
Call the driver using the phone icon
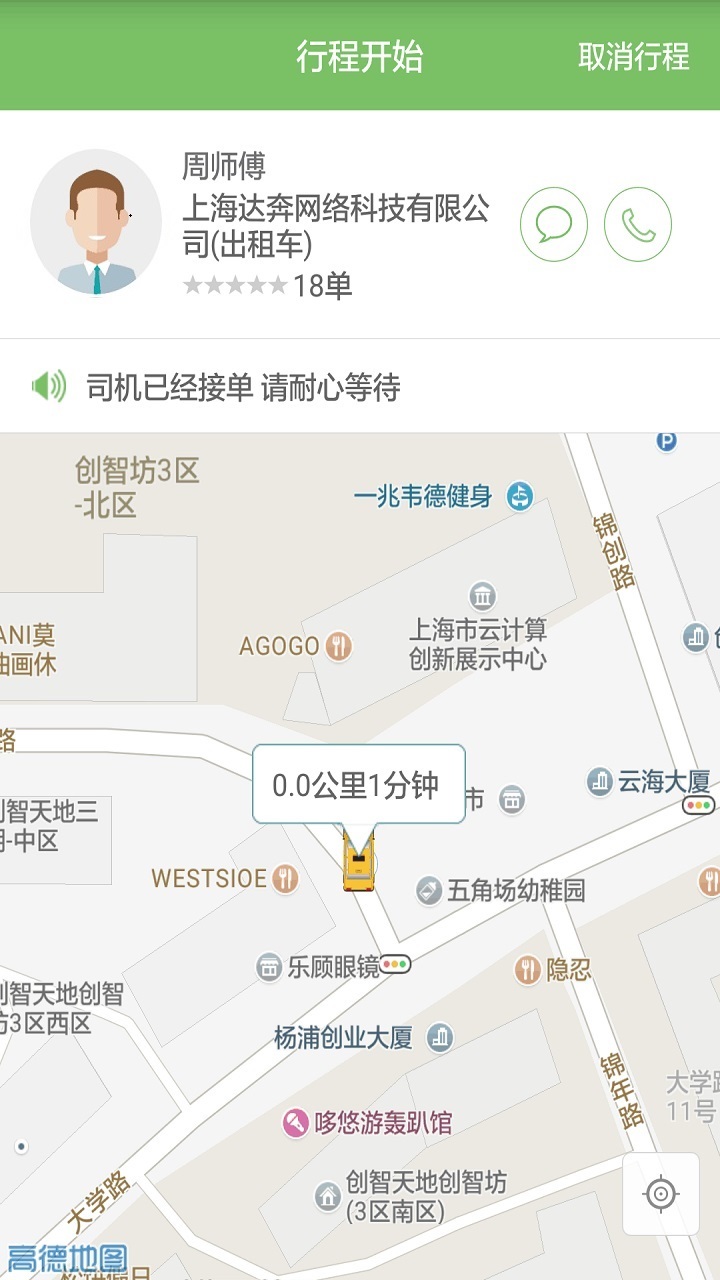point(639,225)
